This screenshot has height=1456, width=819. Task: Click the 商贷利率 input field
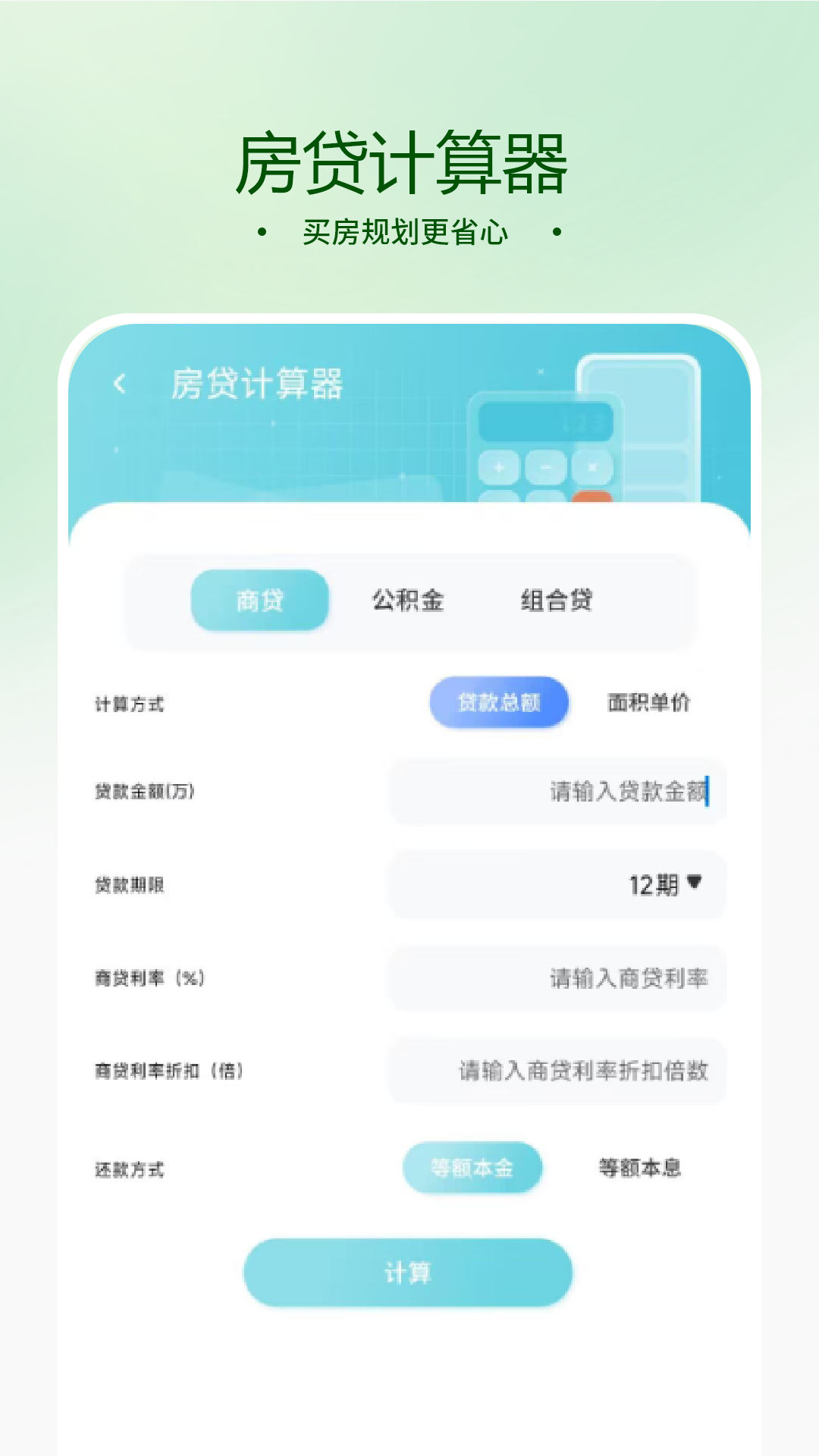pyautogui.click(x=559, y=979)
